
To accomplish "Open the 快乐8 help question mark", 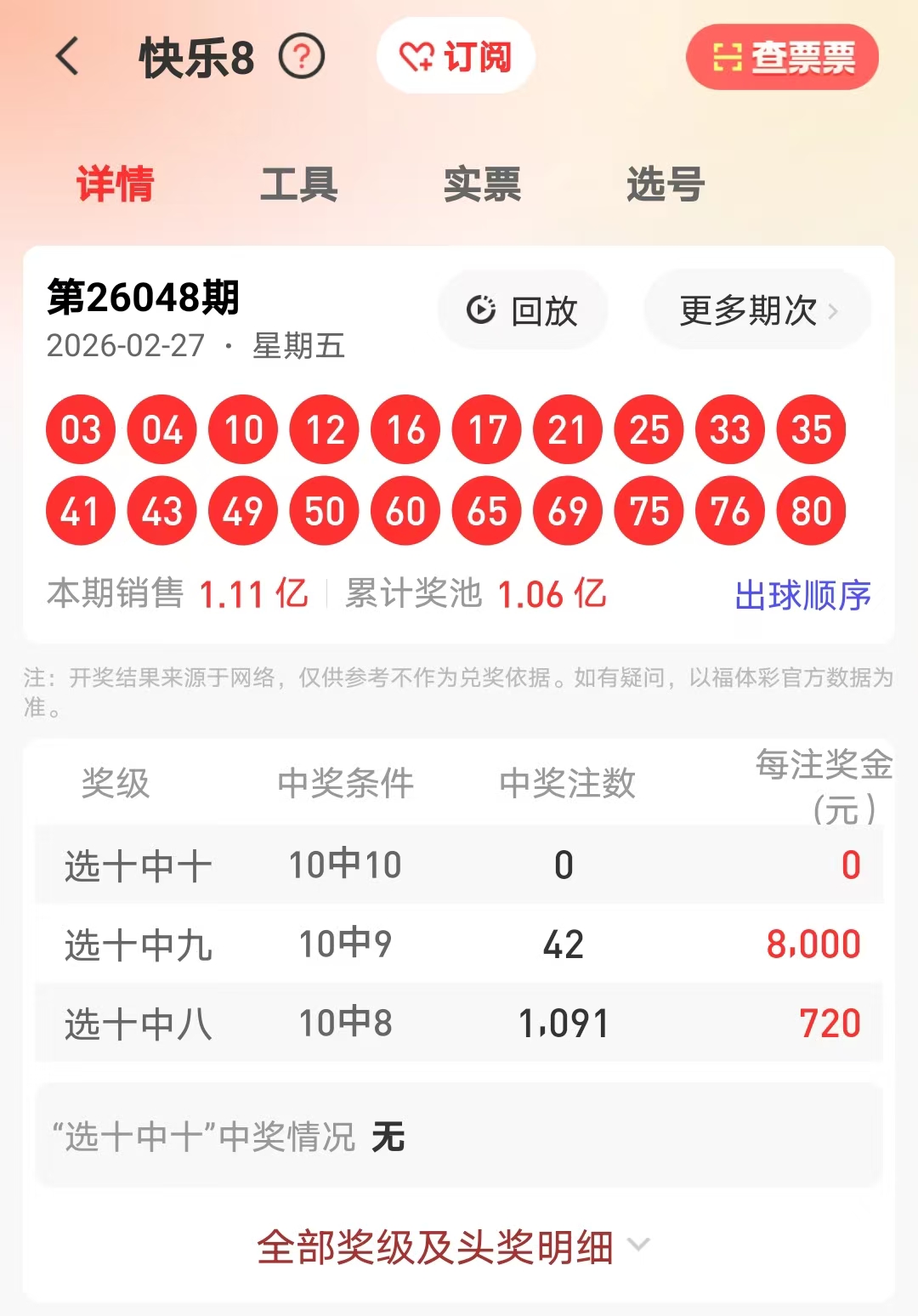I will 302,57.
